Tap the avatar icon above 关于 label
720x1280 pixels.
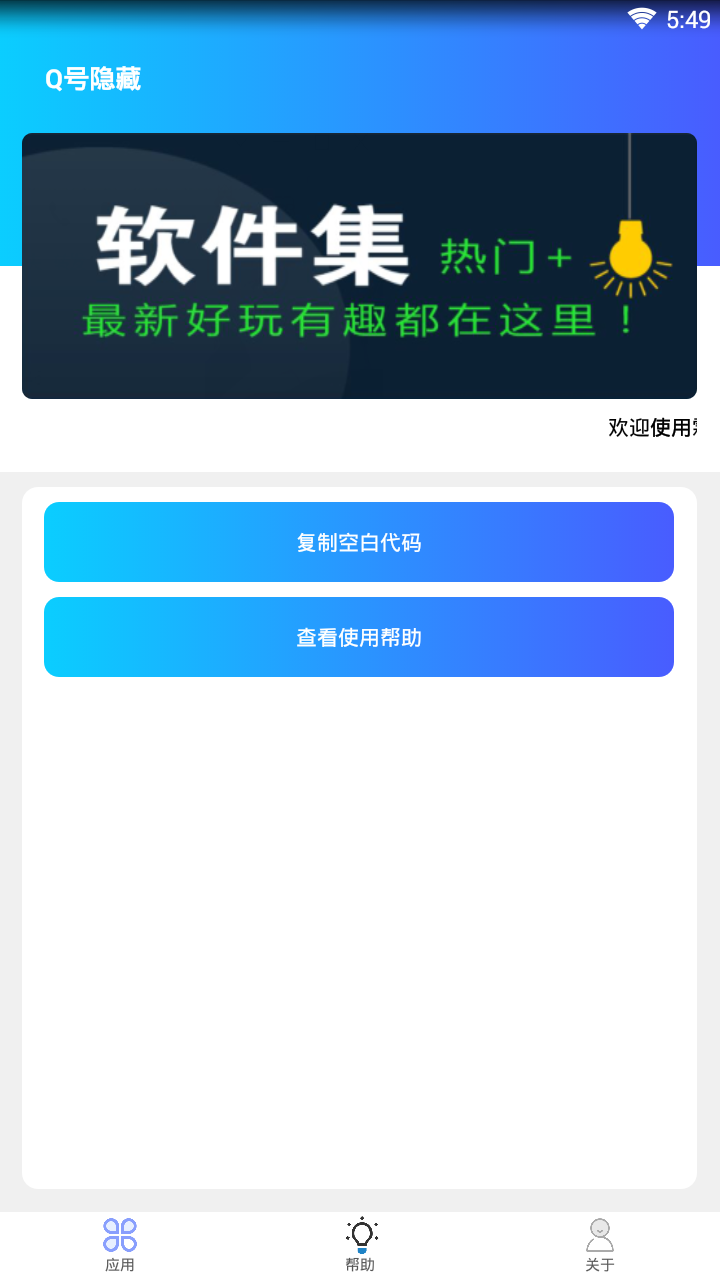point(599,1234)
